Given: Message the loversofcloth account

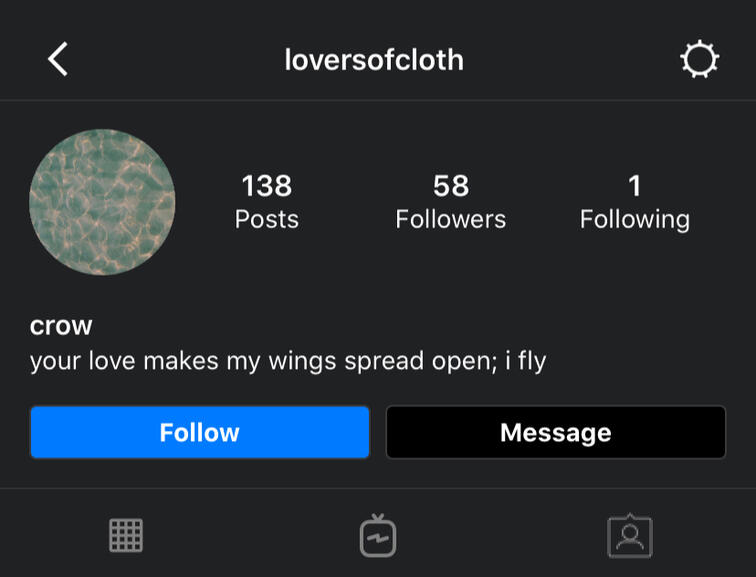Looking at the screenshot, I should [x=556, y=432].
